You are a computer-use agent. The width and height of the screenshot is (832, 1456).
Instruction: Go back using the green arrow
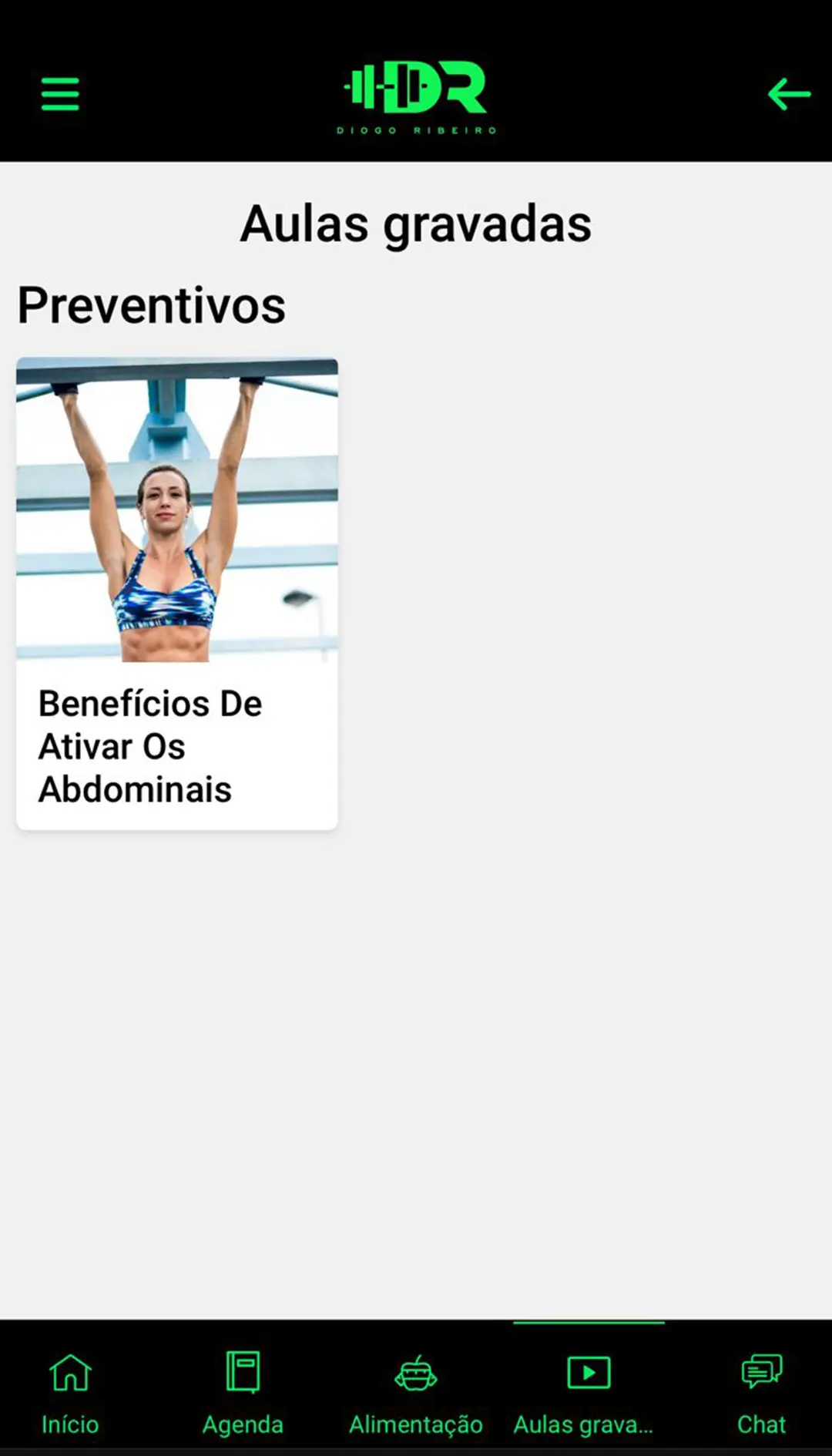(x=789, y=94)
